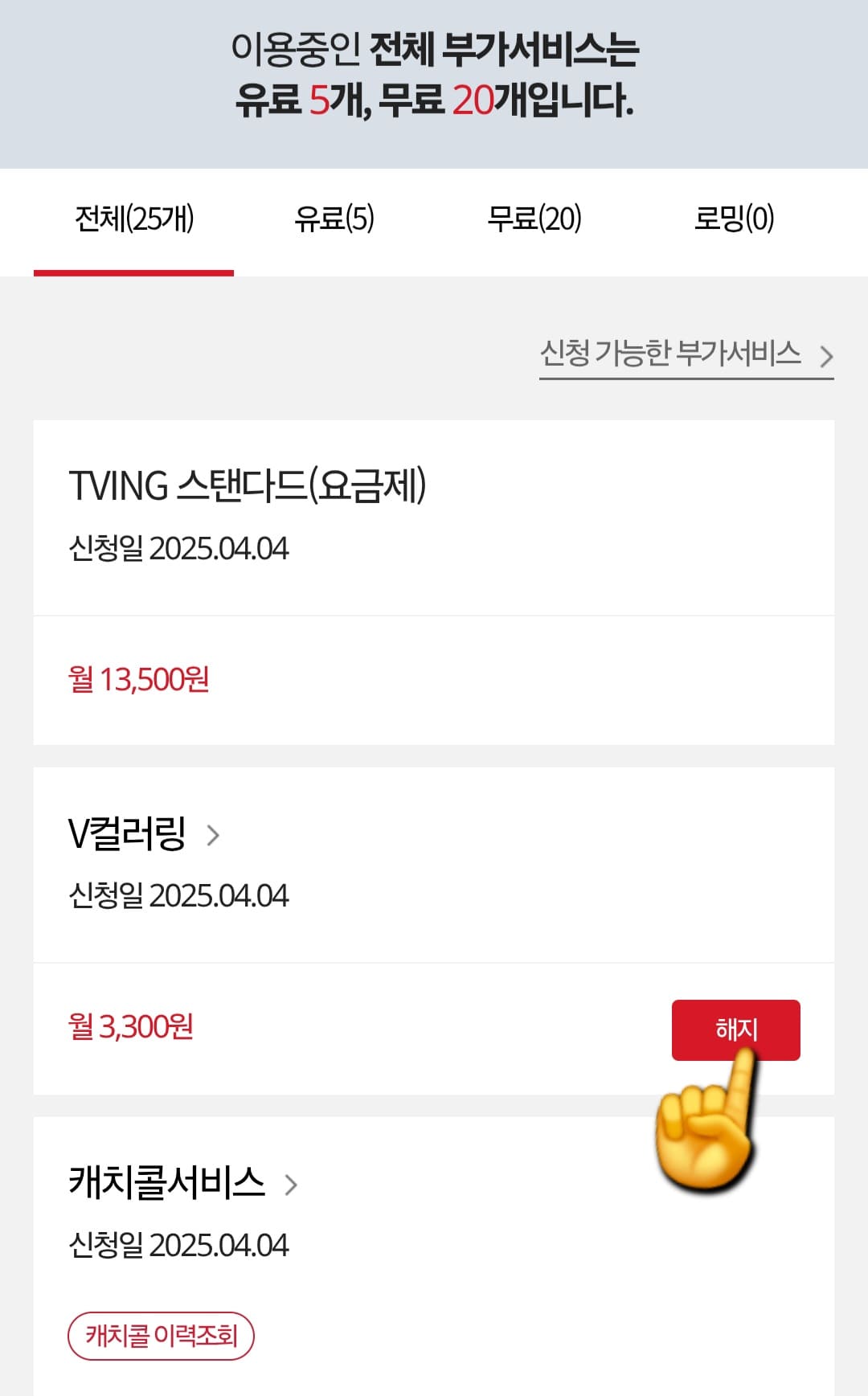Image resolution: width=868 pixels, height=1396 pixels.
Task: Open V컬러링 service details
Action: click(145, 834)
